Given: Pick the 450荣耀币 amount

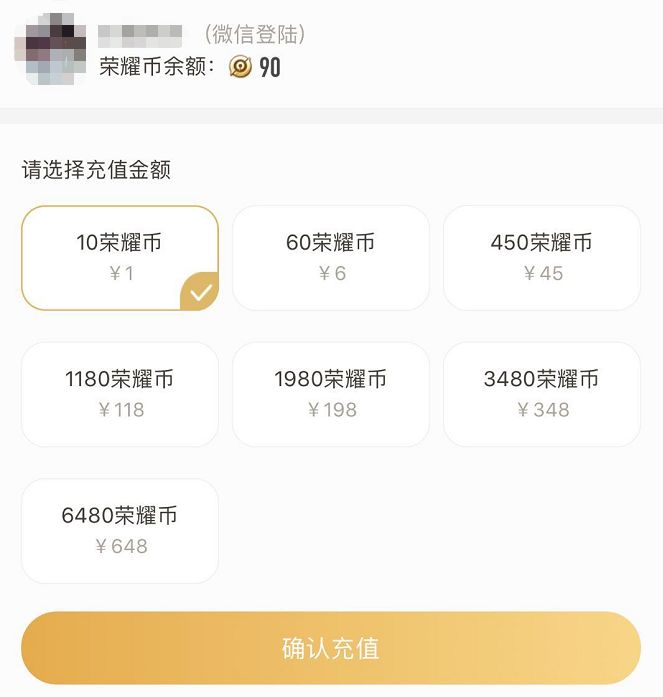Looking at the screenshot, I should 542,258.
